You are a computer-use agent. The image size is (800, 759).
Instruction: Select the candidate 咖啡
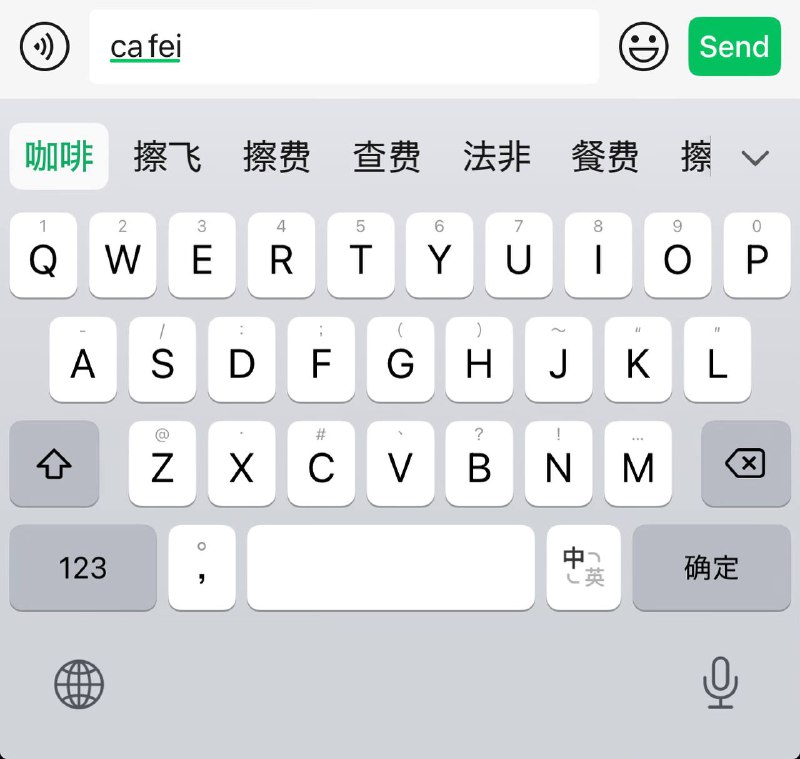(x=59, y=157)
